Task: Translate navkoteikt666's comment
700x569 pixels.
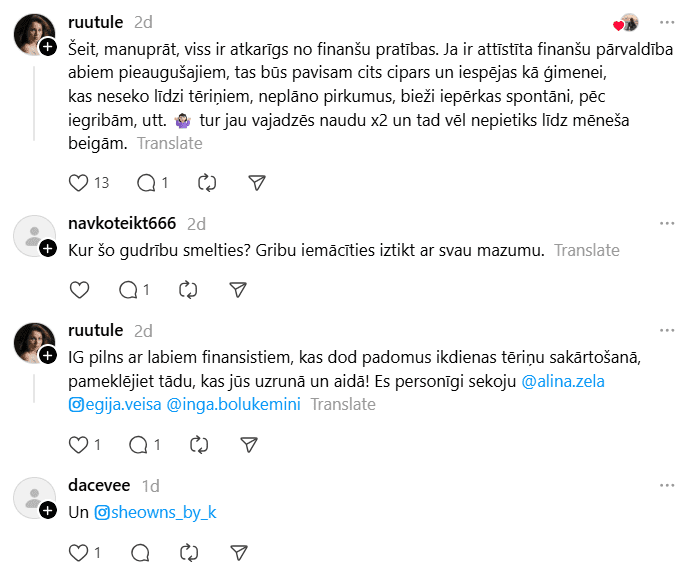Action: pos(587,250)
